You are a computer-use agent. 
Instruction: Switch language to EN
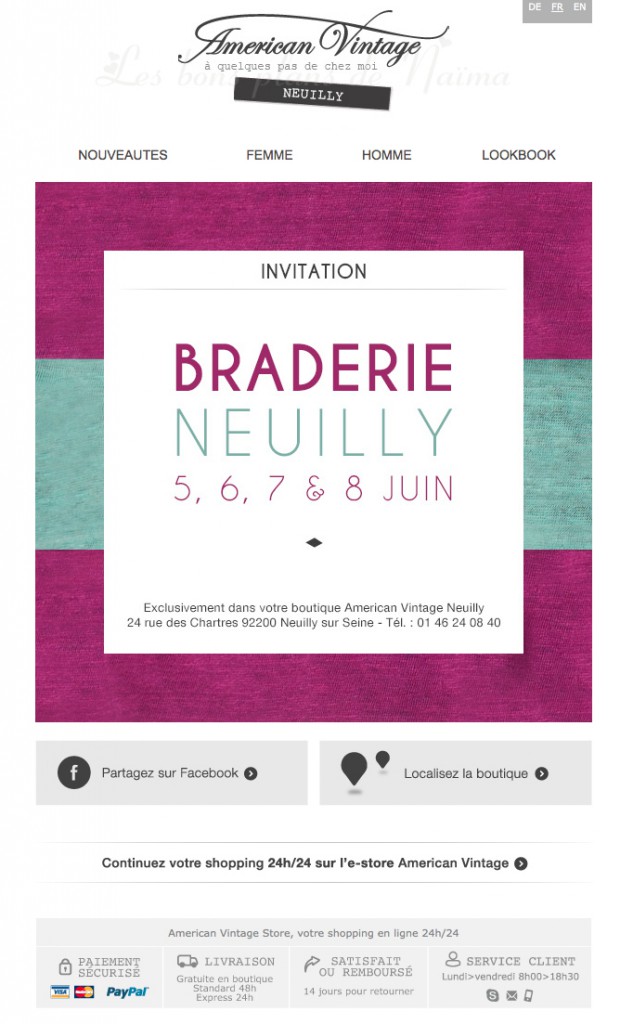tap(579, 7)
